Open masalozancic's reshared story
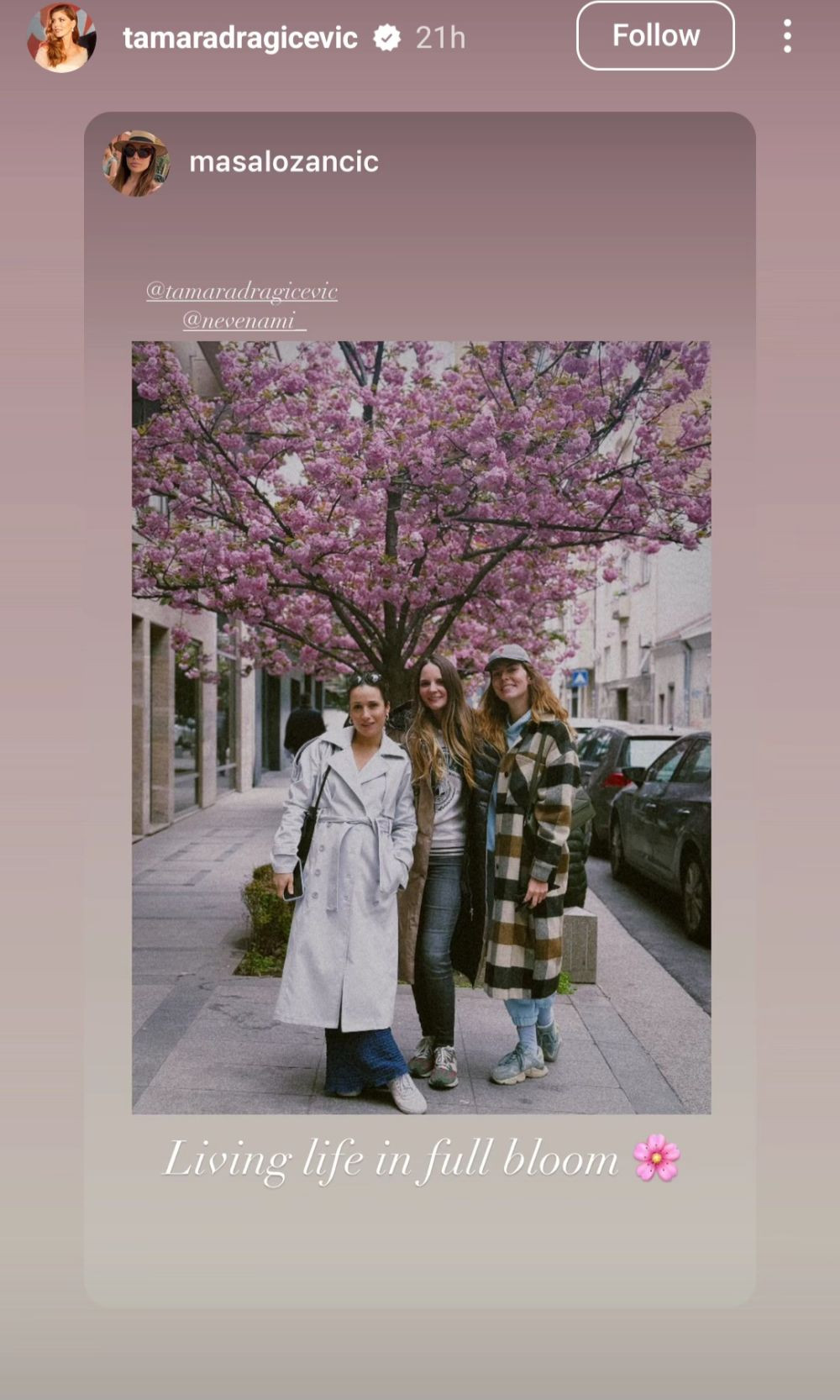Screen dimensions: 840x1400 click(x=284, y=161)
